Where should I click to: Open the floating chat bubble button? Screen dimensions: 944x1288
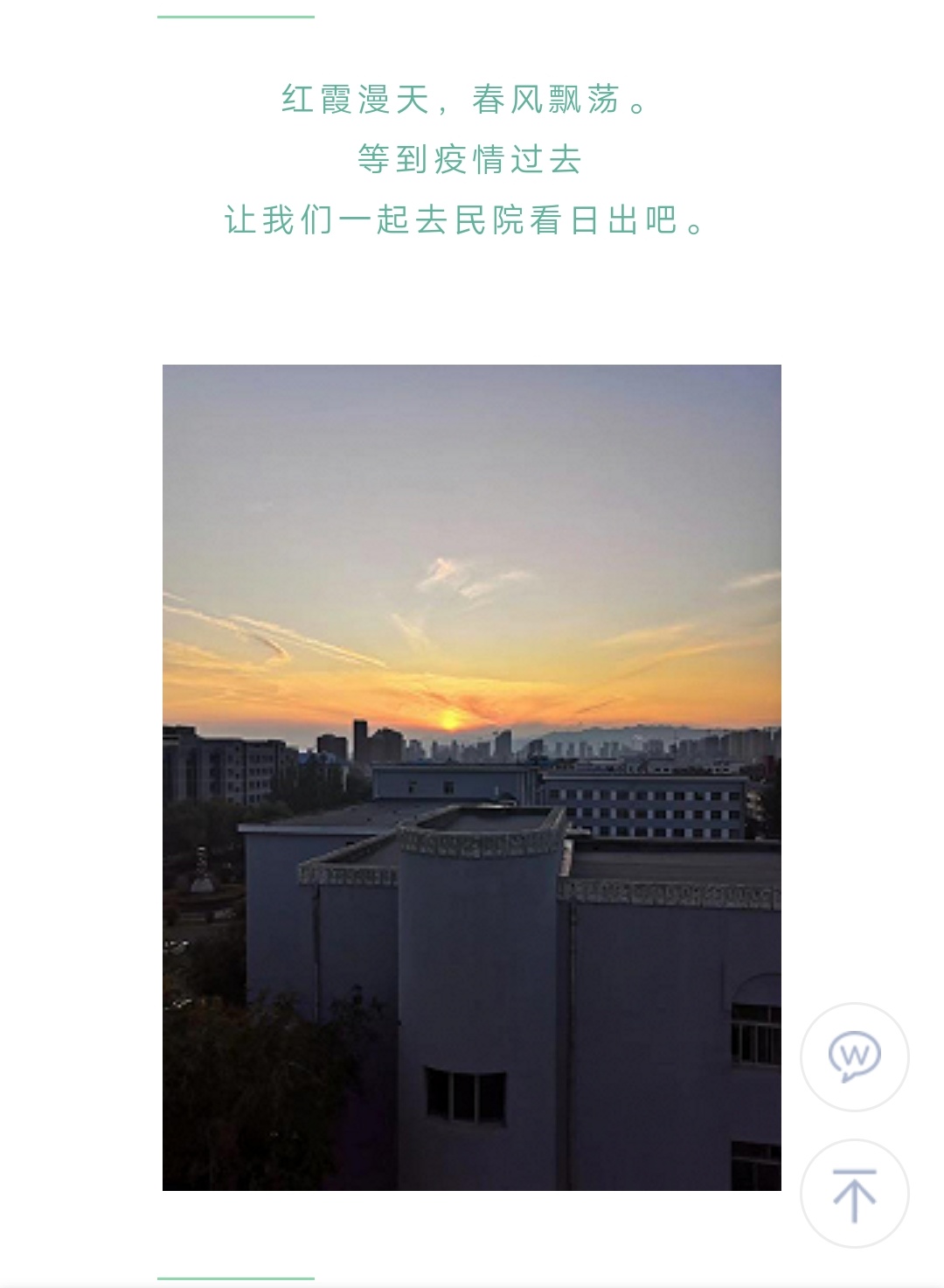[x=854, y=1056]
